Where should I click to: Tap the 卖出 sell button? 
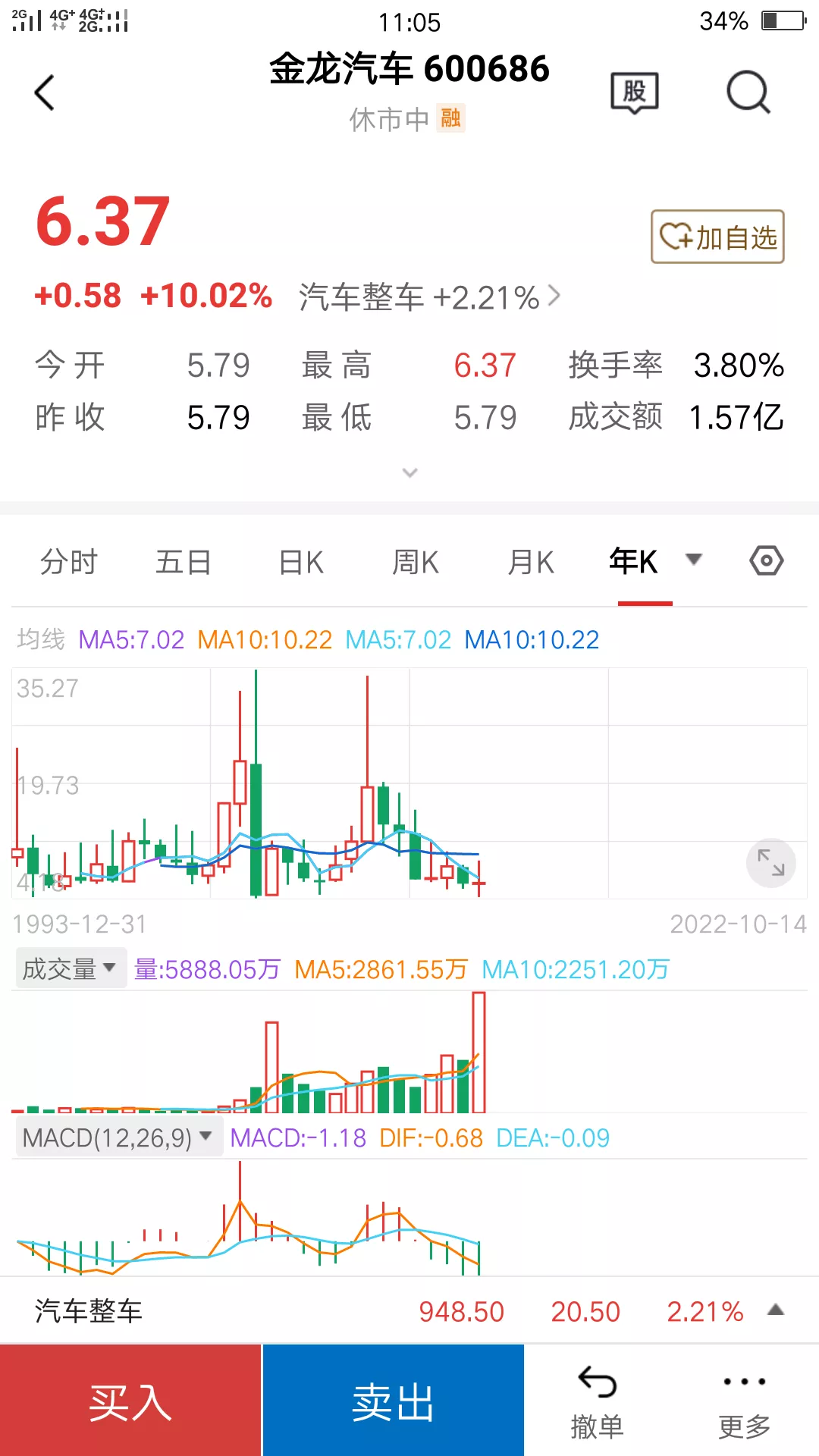[x=393, y=1401]
